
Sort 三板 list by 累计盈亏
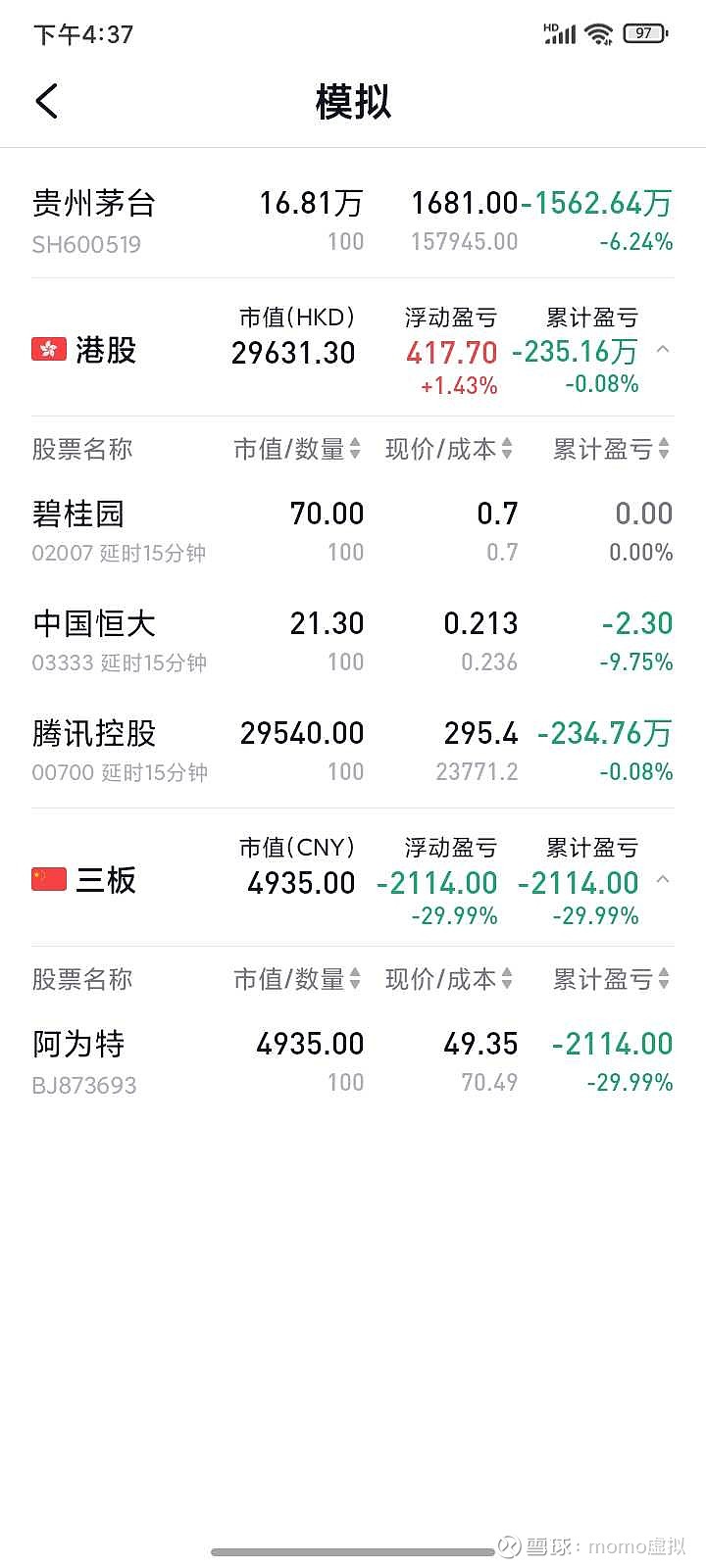[x=612, y=979]
